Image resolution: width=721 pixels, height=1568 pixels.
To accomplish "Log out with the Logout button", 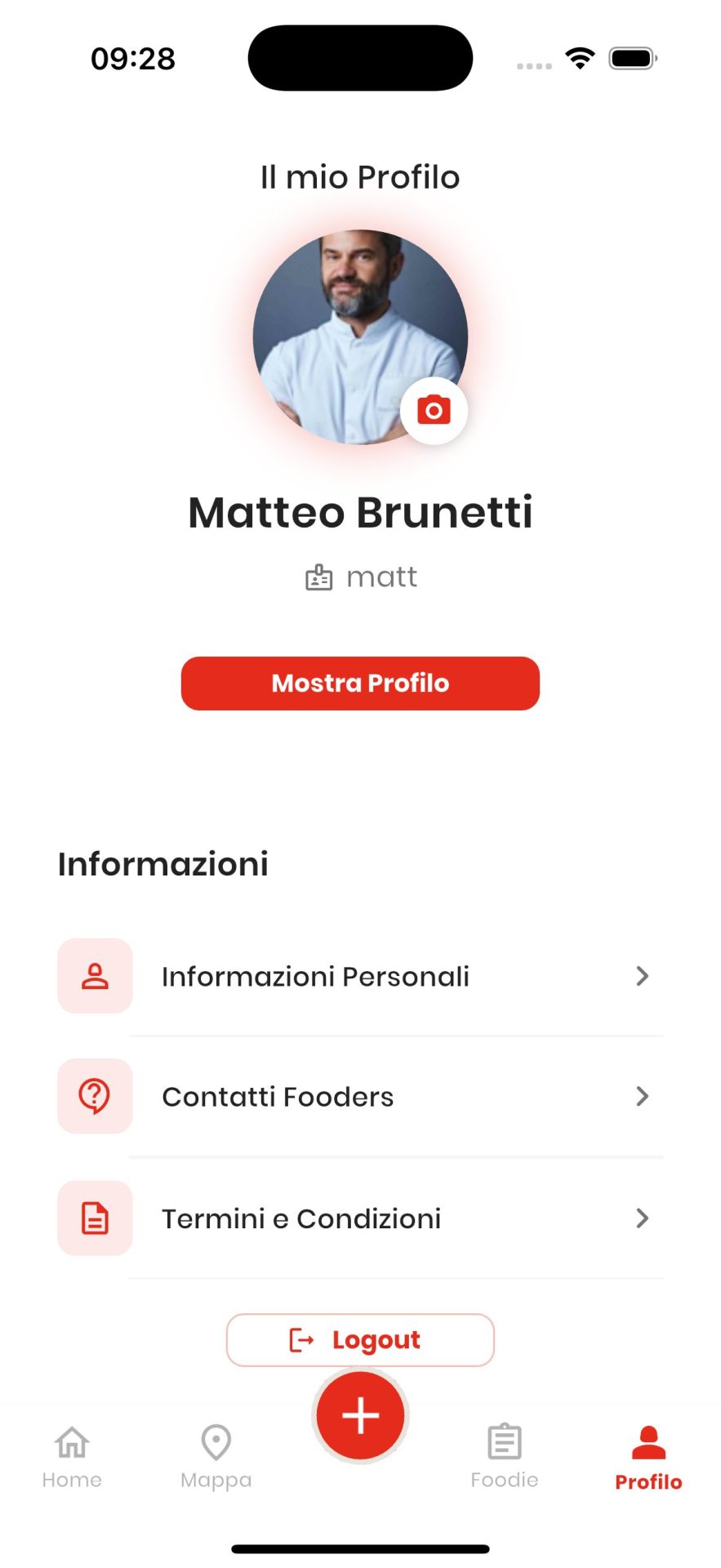I will [x=360, y=1339].
